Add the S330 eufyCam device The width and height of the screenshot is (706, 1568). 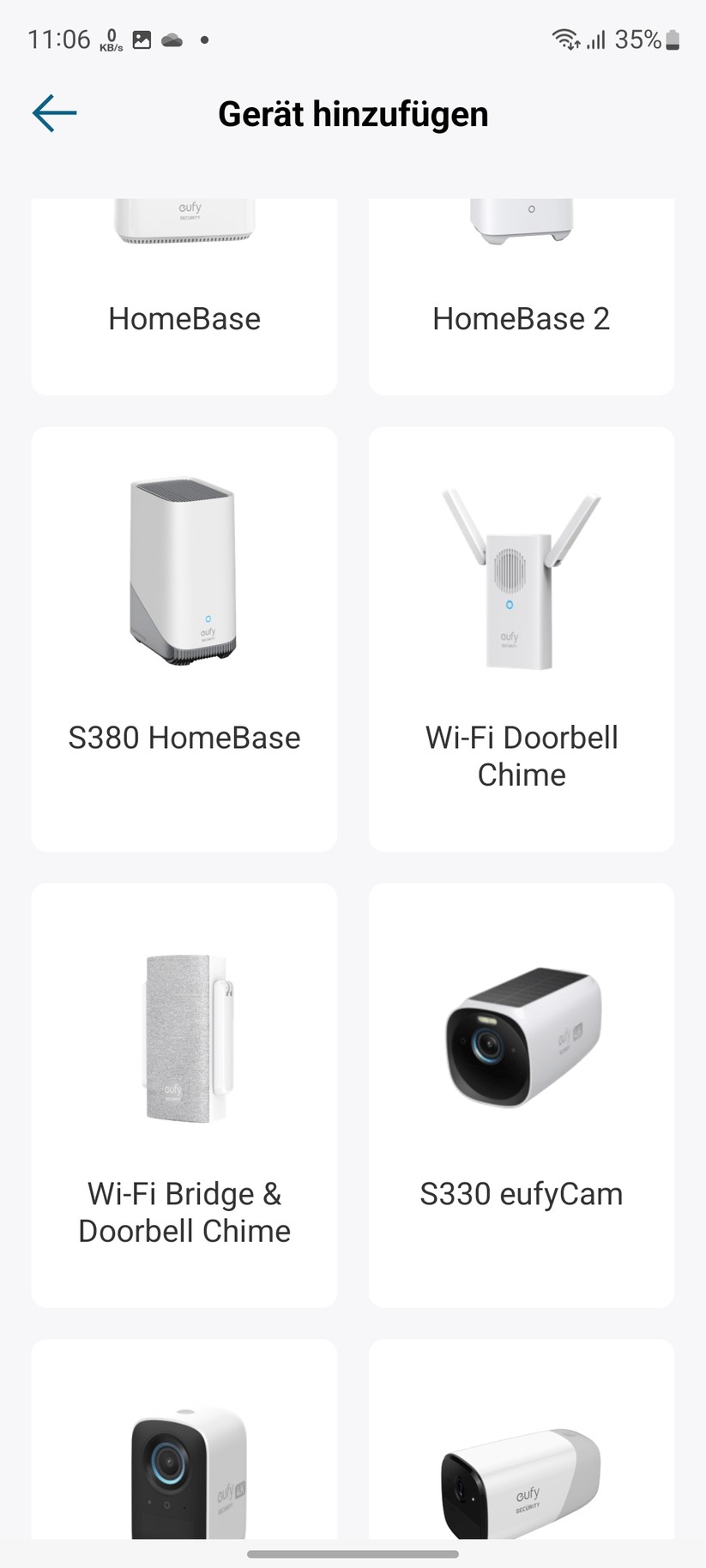click(x=521, y=1094)
